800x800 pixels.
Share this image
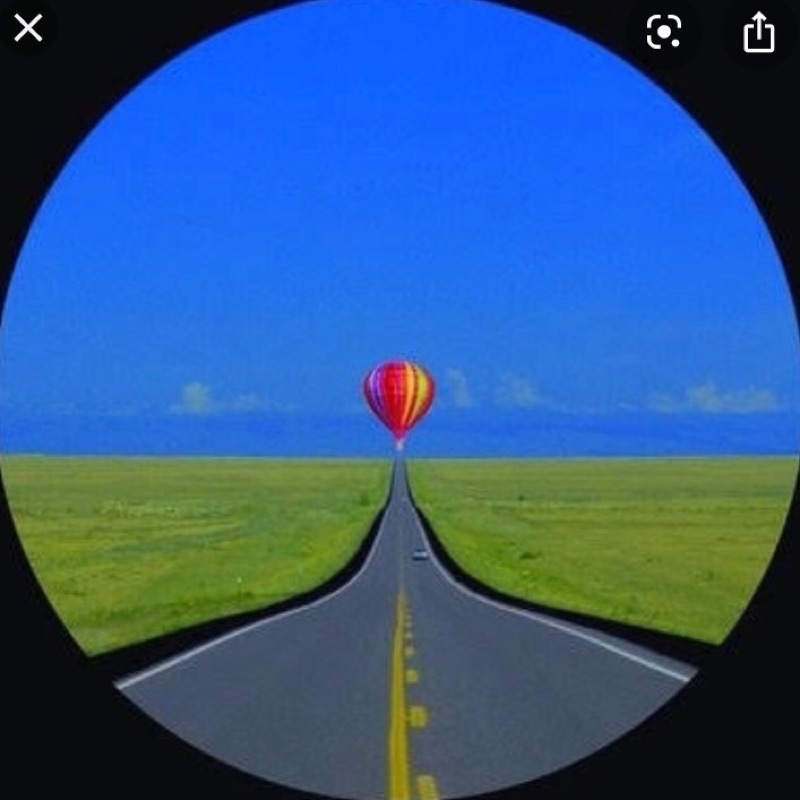(x=759, y=33)
